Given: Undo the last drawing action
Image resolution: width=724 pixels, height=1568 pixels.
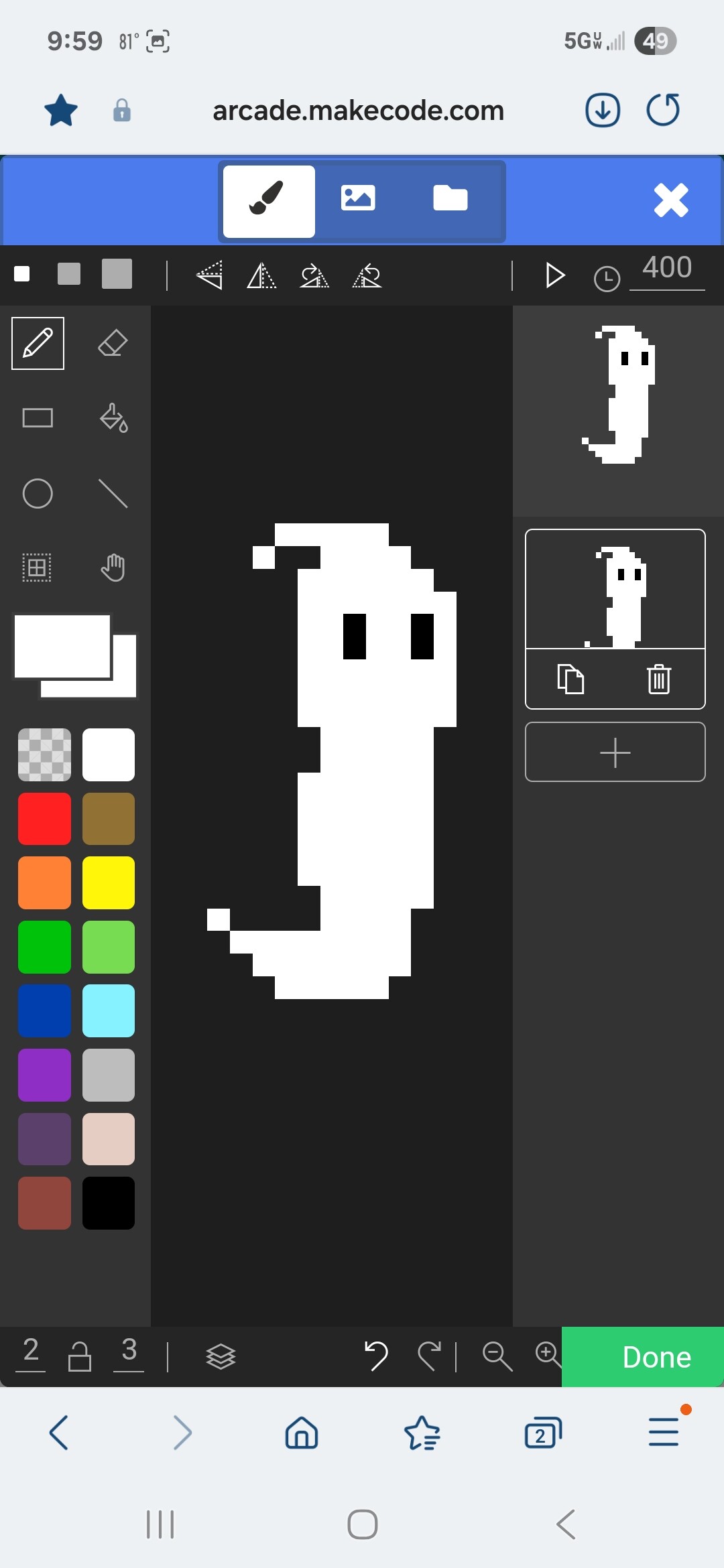Looking at the screenshot, I should click(x=376, y=1356).
